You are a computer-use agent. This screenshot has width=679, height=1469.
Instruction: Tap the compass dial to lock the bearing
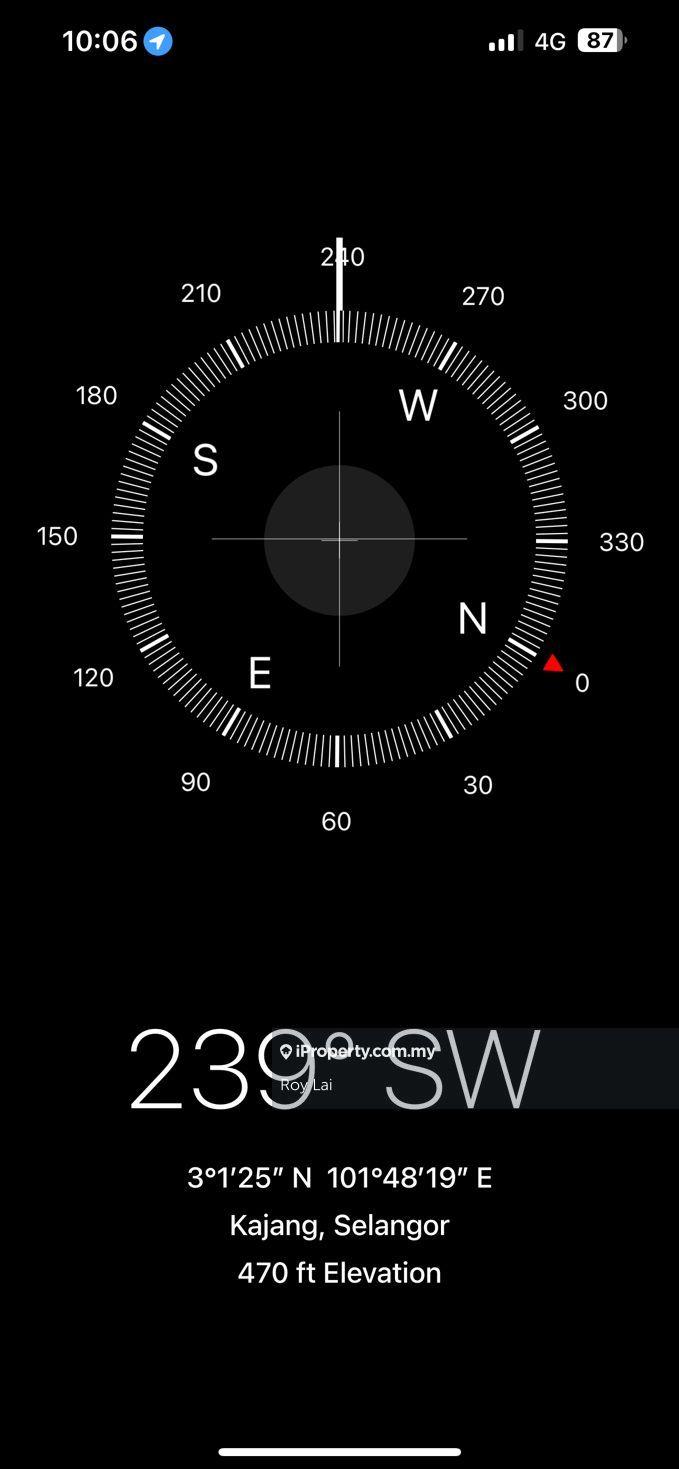339,539
